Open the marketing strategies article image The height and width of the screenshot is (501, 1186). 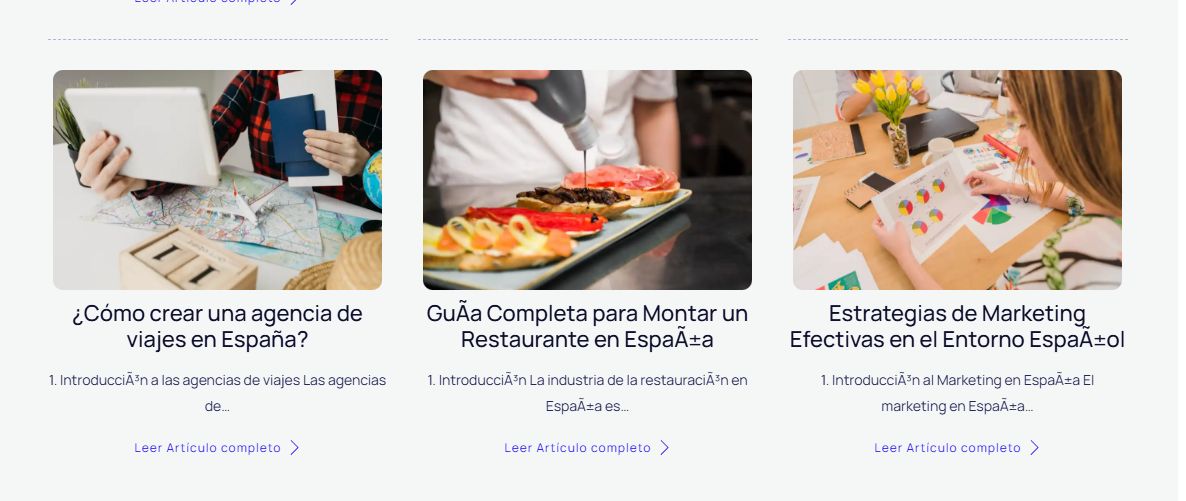957,180
